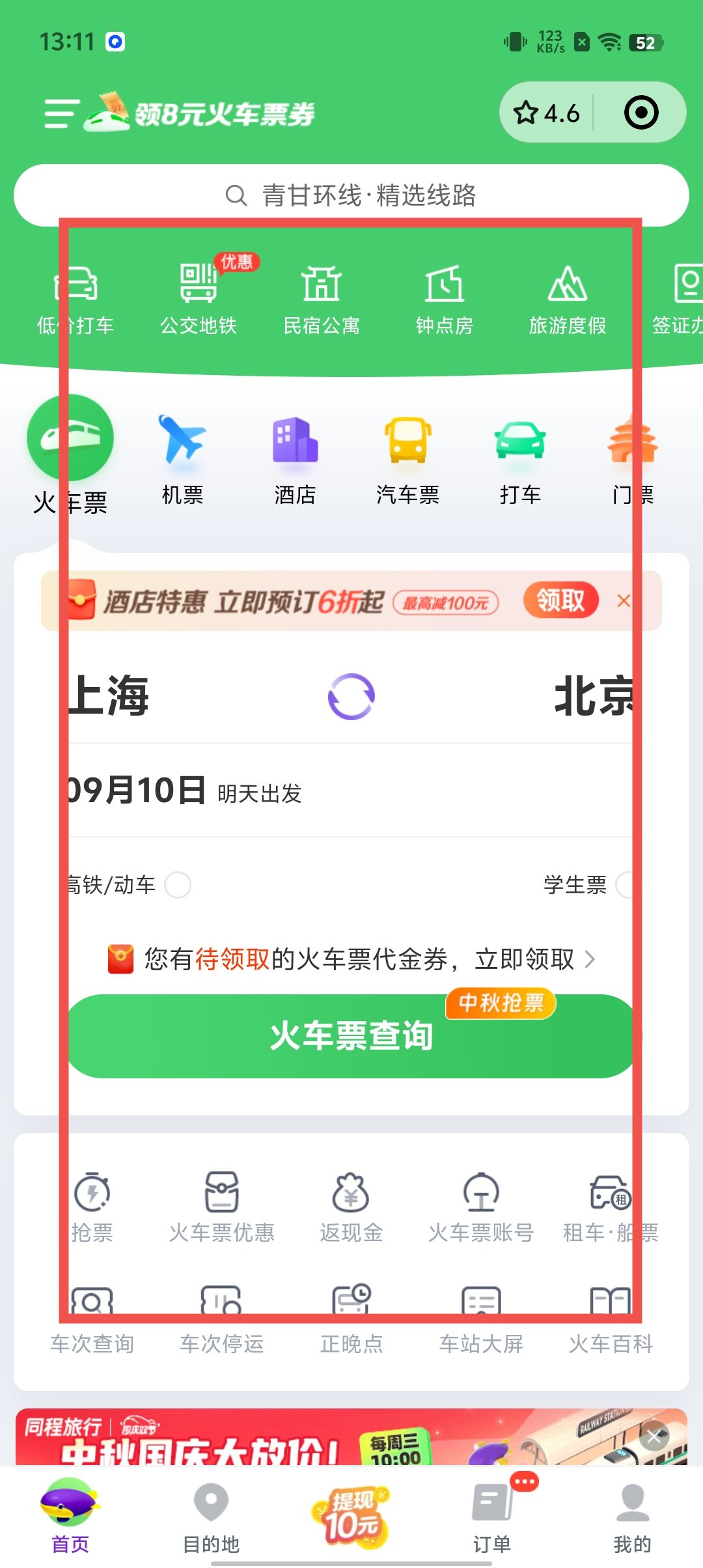Tap the 4.6 star rating button
703x1568 pixels.
tap(547, 113)
